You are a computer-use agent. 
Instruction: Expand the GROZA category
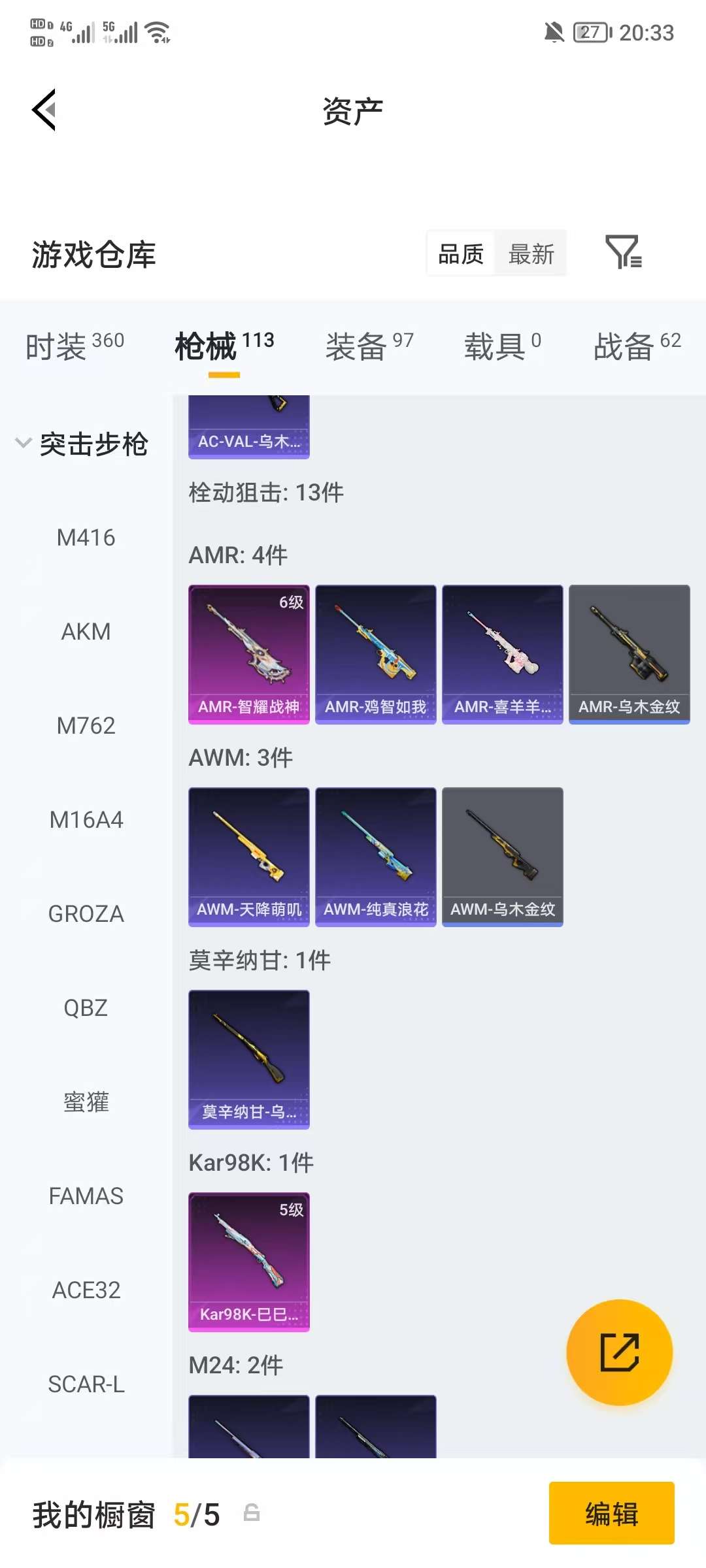pyautogui.click(x=86, y=913)
